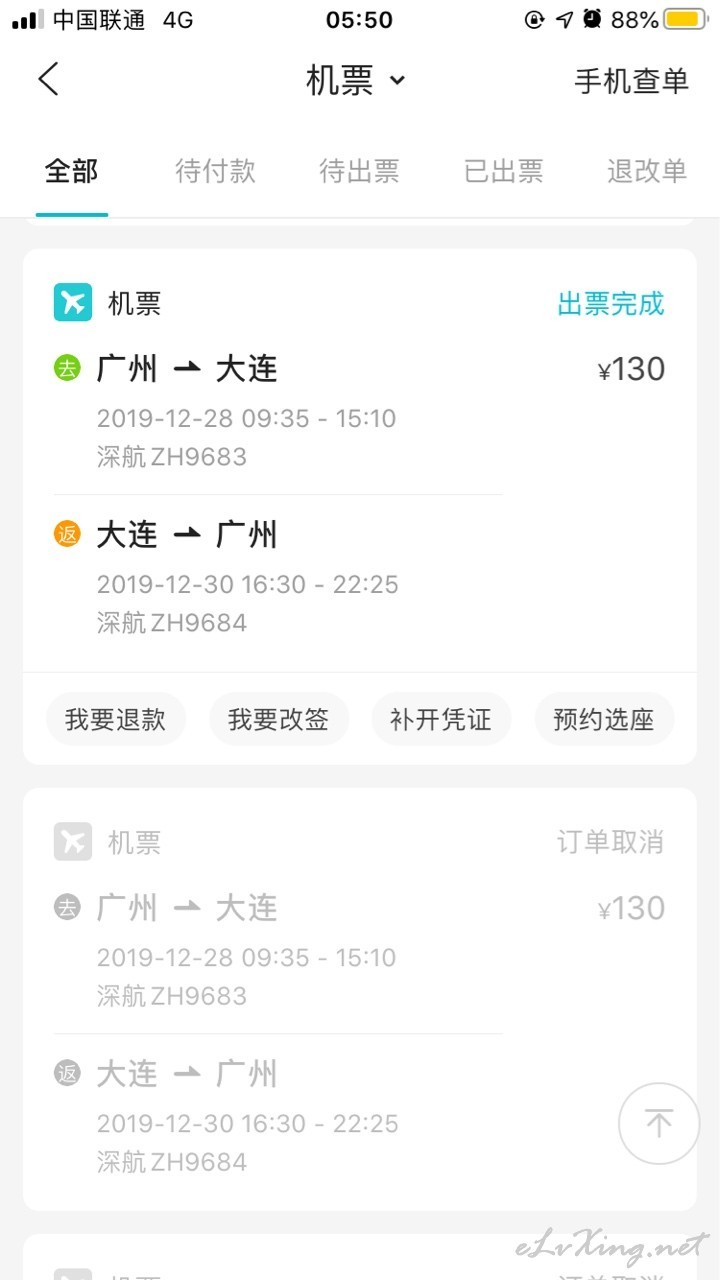Tap 我要改签 to change the flight

(x=279, y=719)
